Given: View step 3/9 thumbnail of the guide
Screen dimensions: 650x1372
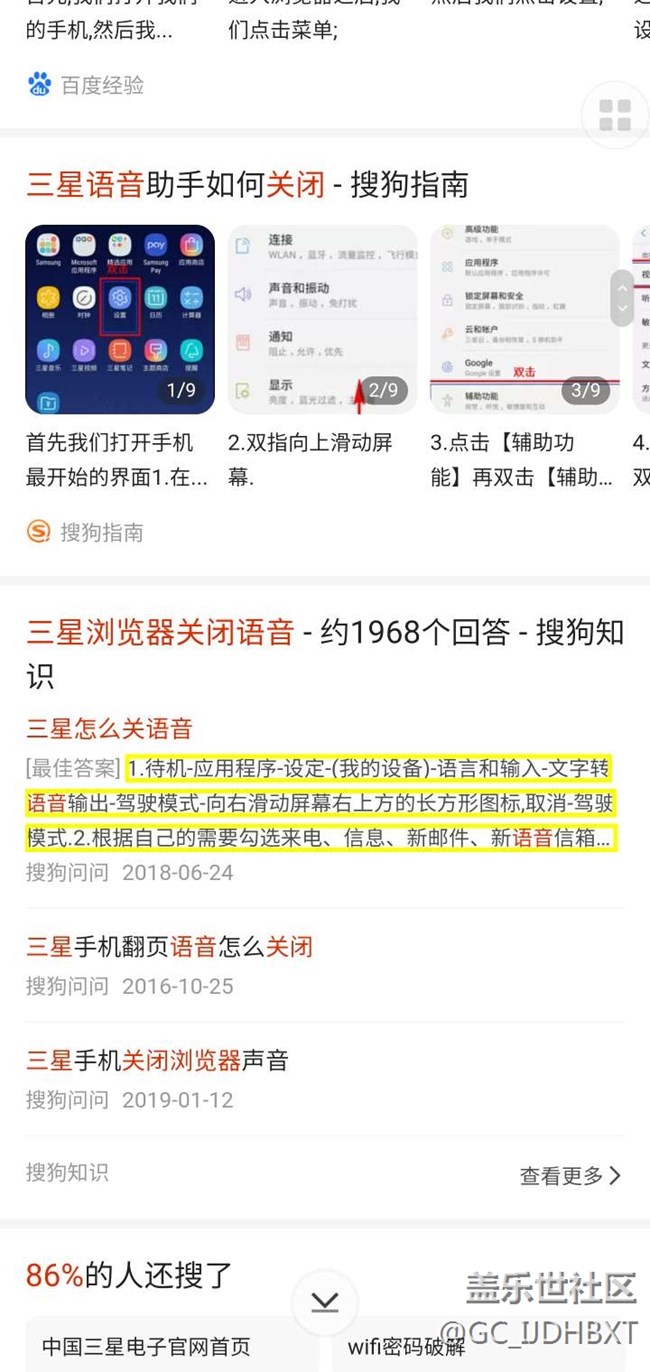Looking at the screenshot, I should tap(524, 319).
